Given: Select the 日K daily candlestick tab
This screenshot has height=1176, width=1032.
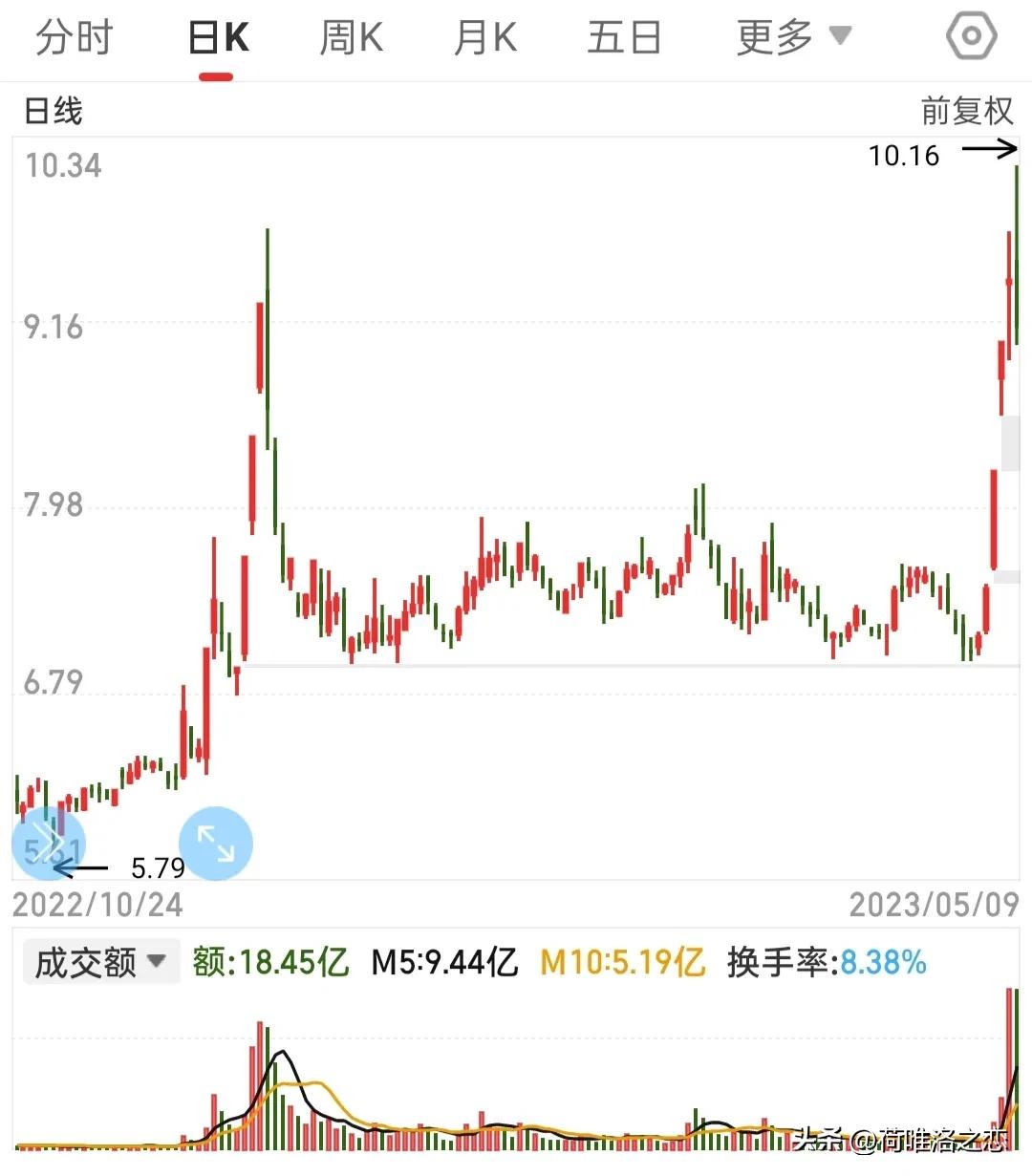Looking at the screenshot, I should [x=216, y=36].
